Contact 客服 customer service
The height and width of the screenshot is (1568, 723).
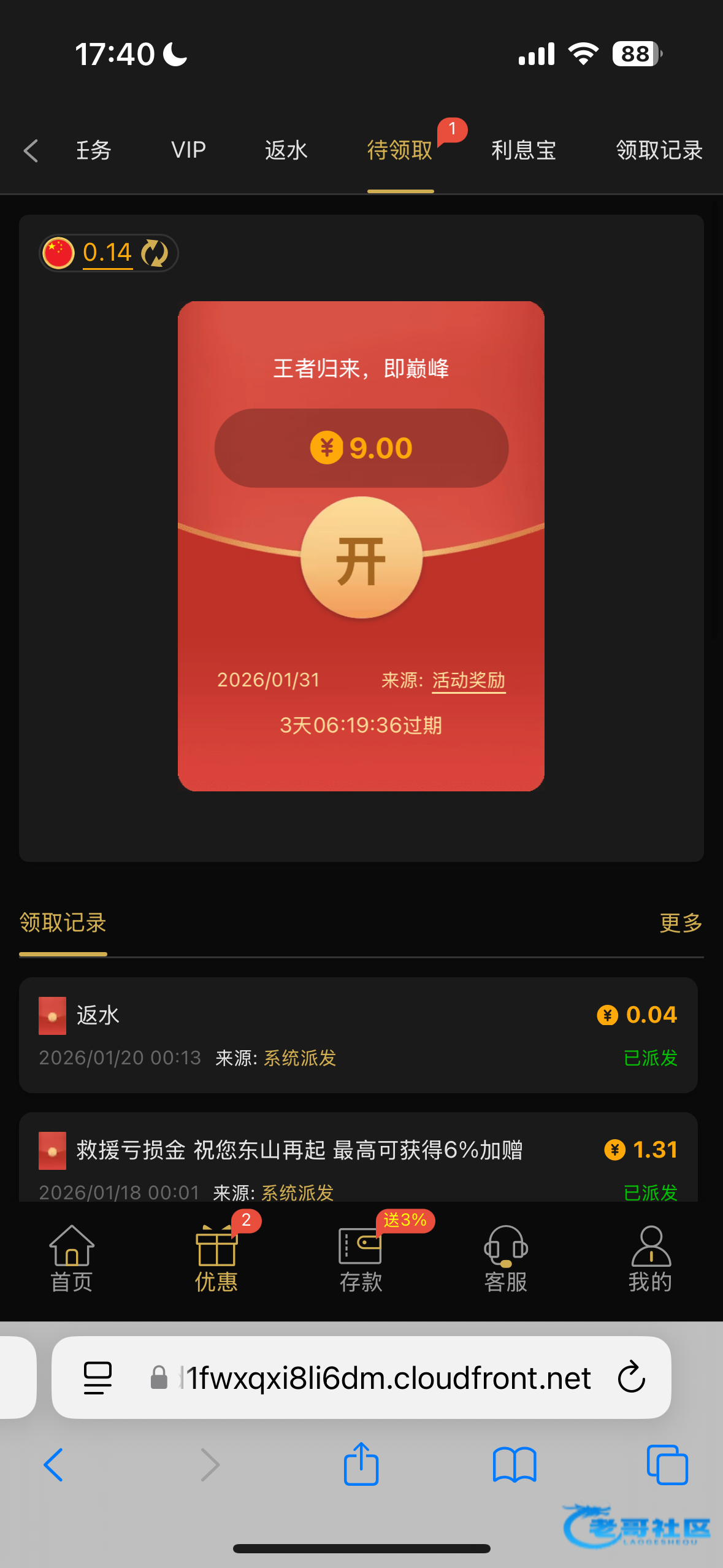coord(506,1259)
